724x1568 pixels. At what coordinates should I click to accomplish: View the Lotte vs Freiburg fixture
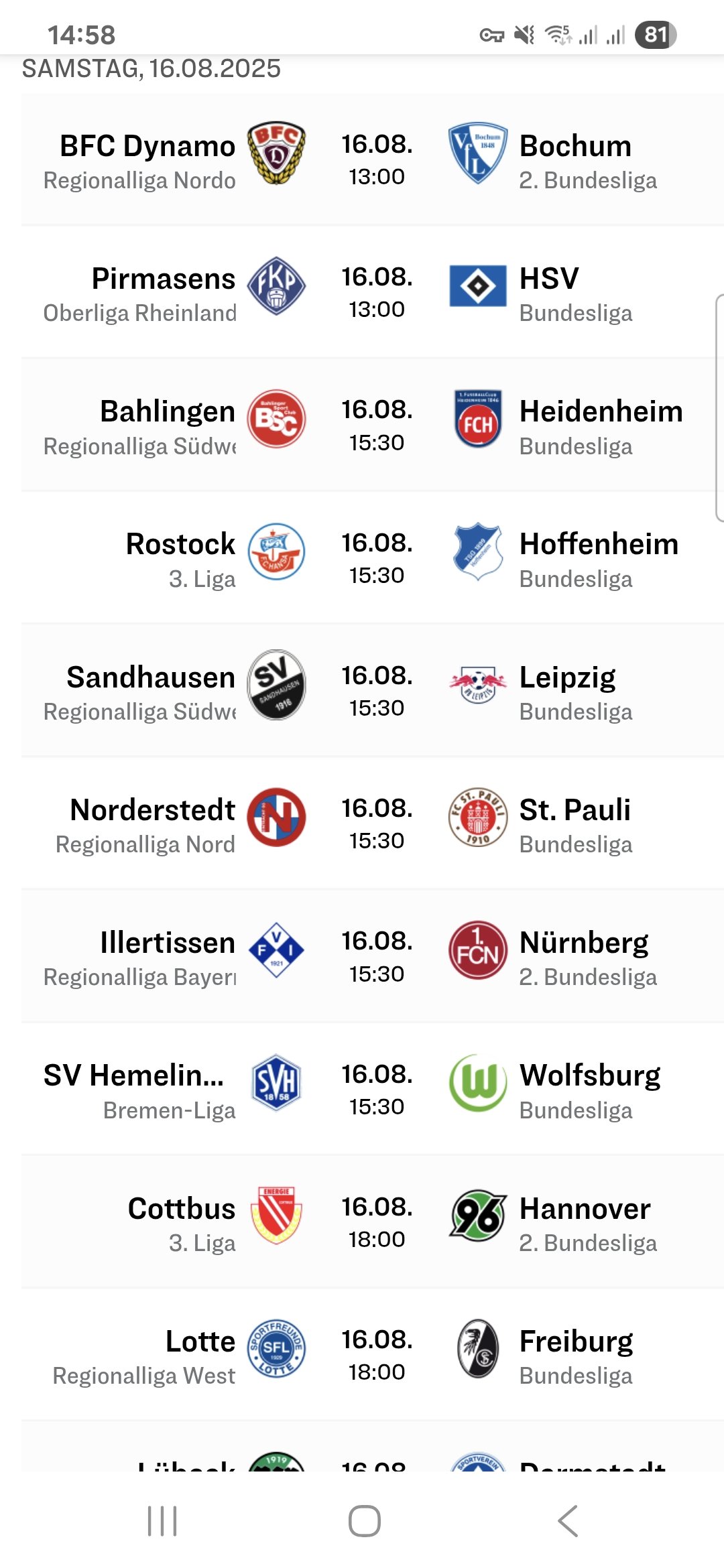[373, 1354]
